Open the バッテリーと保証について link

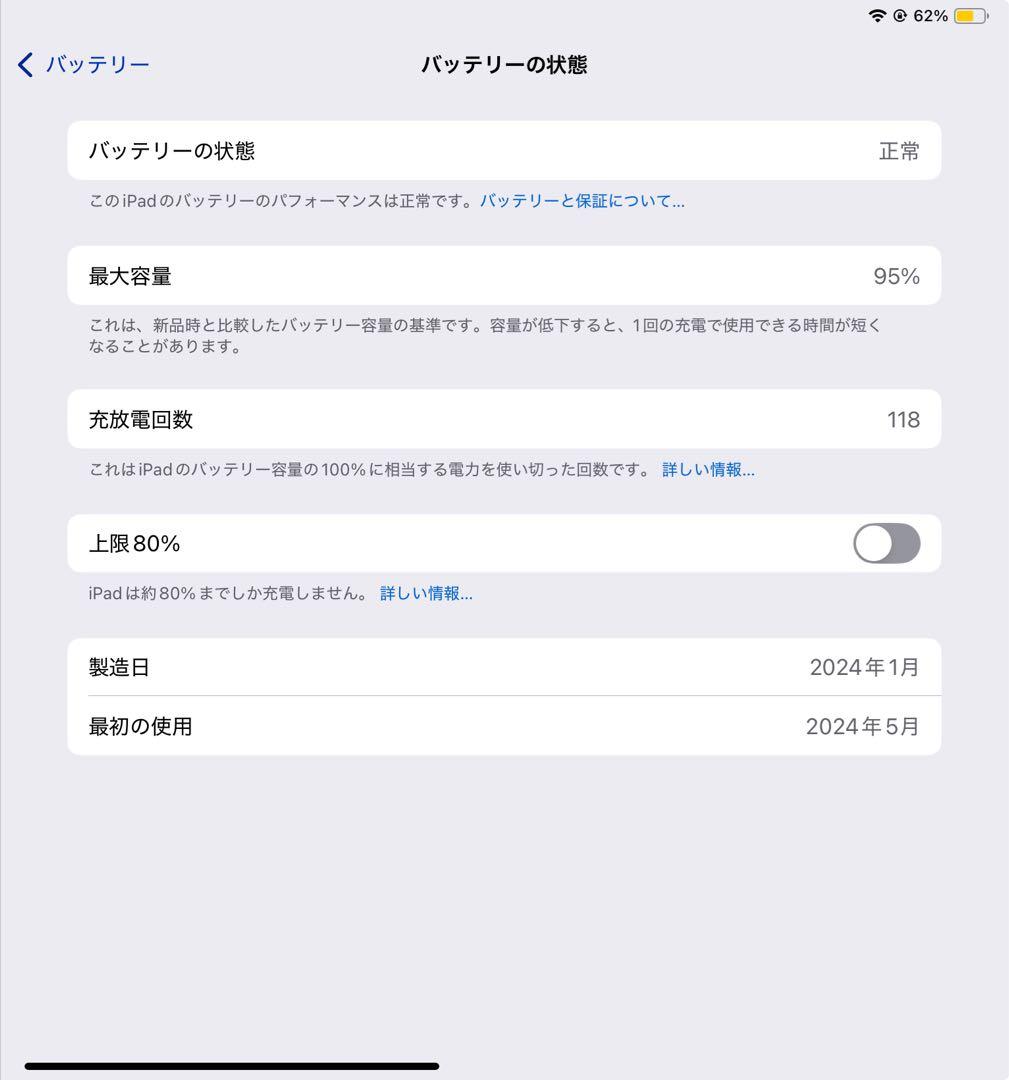pos(580,200)
